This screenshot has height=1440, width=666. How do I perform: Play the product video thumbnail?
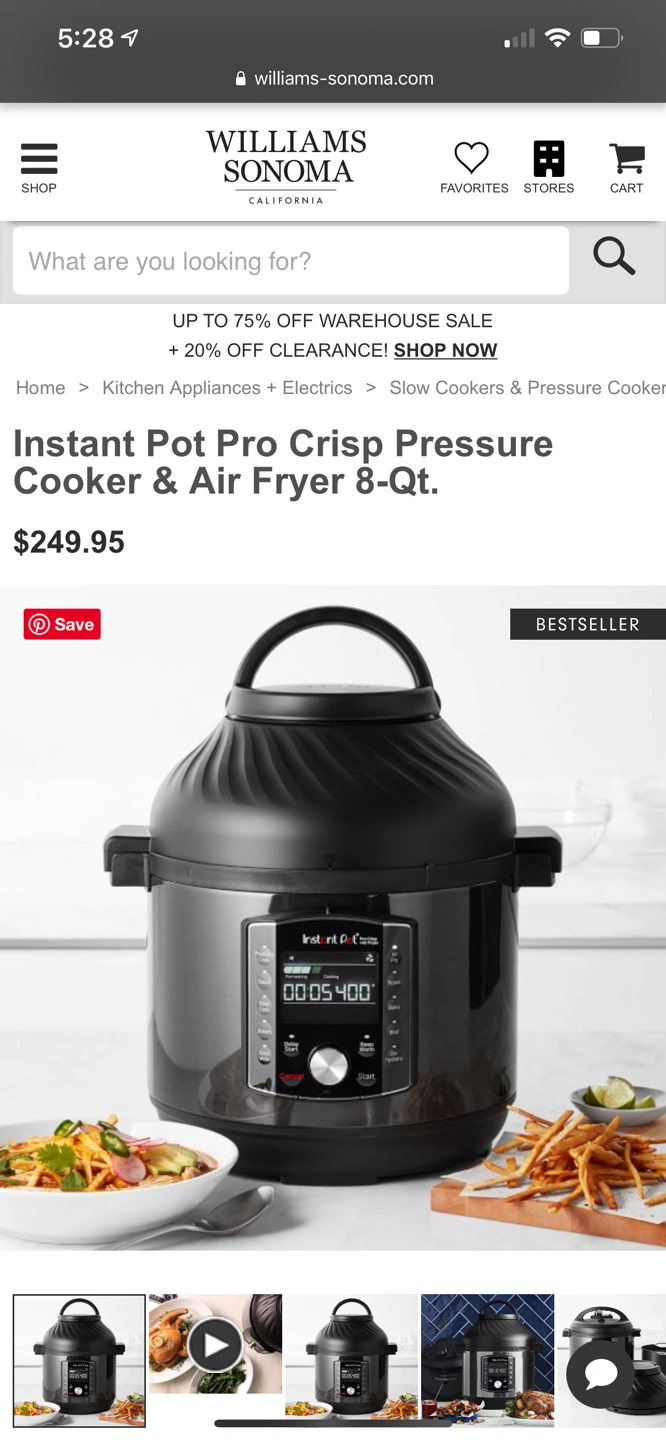pos(215,1345)
